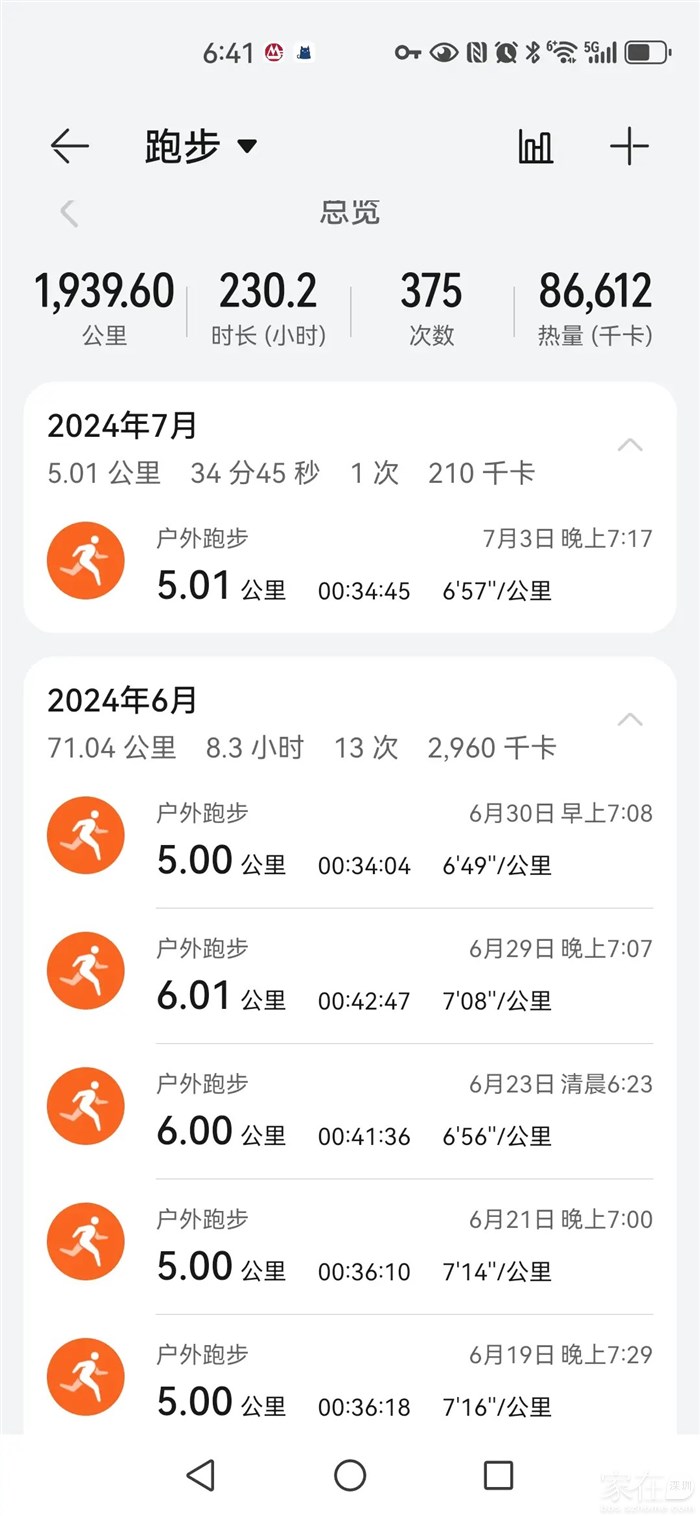Screen dimensions: 700x1516
Task: View the 6月29日 晚上7:07 run details
Action: click(x=350, y=975)
